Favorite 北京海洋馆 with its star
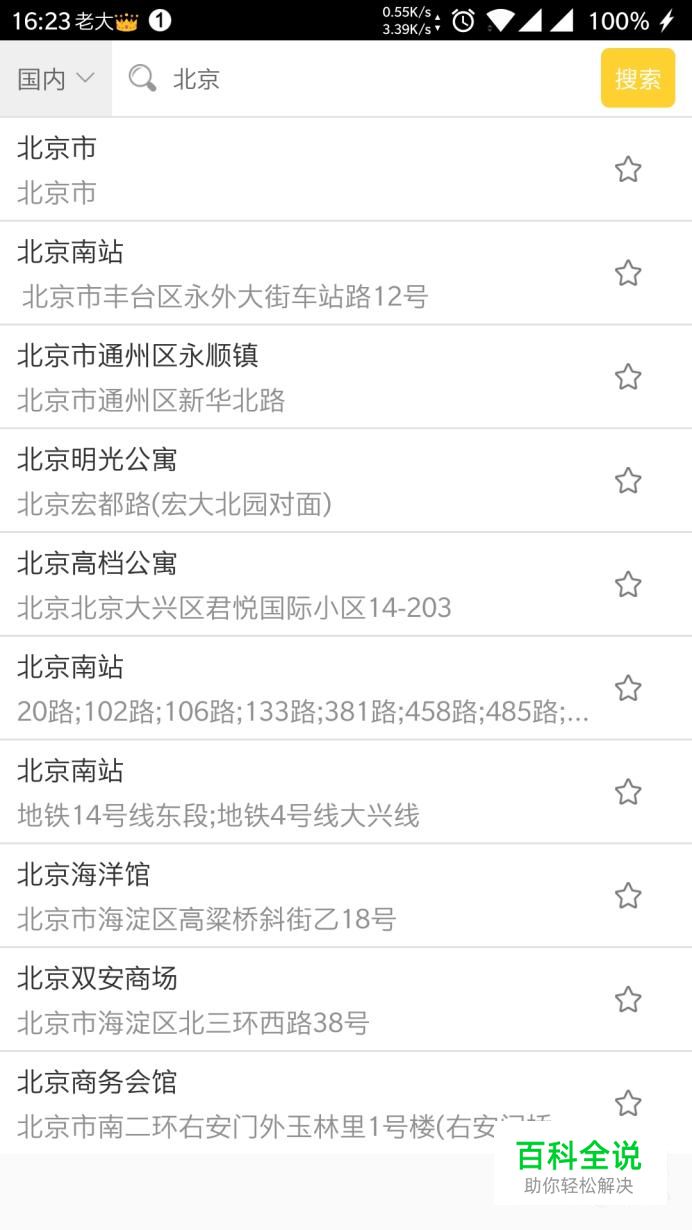The image size is (692, 1230). click(628, 896)
